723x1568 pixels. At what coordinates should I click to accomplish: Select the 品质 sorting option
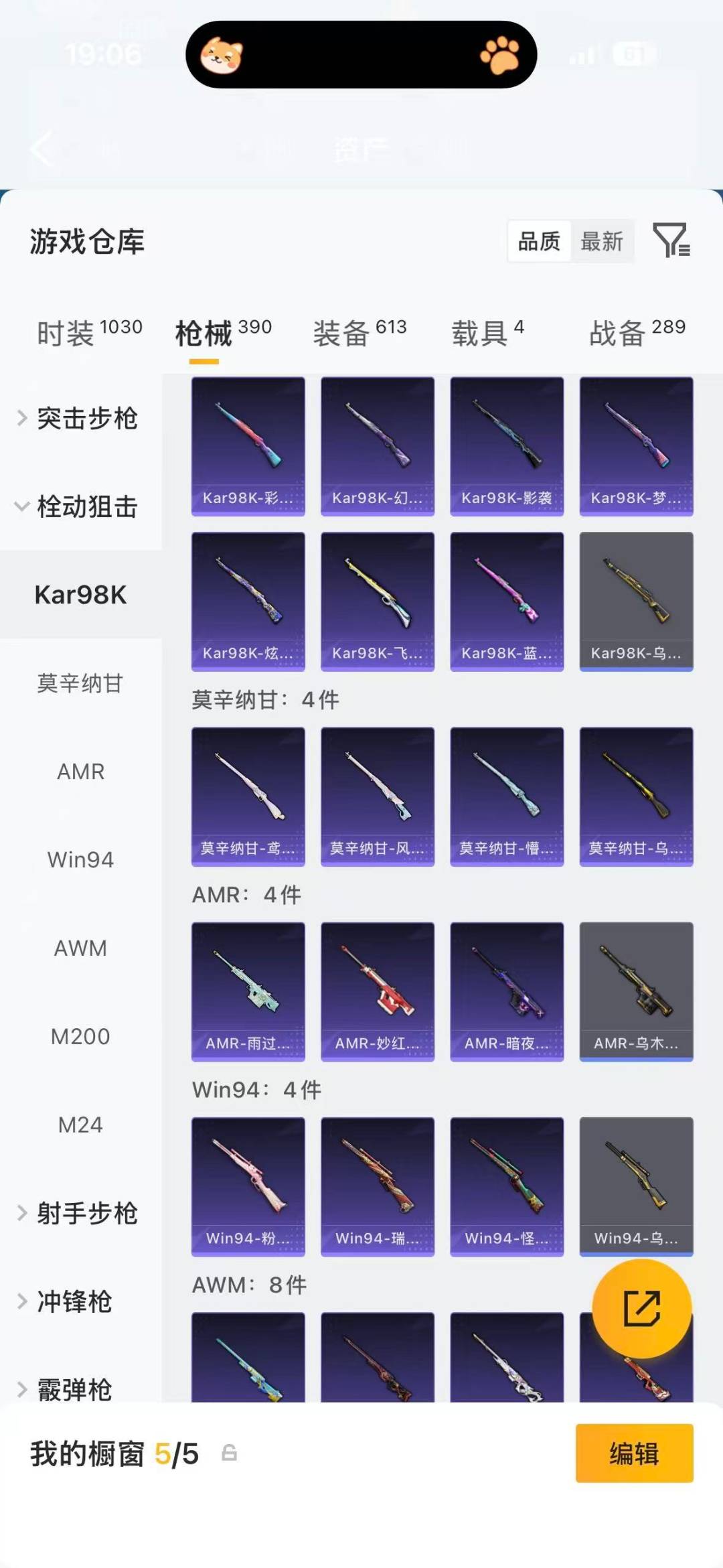539,241
